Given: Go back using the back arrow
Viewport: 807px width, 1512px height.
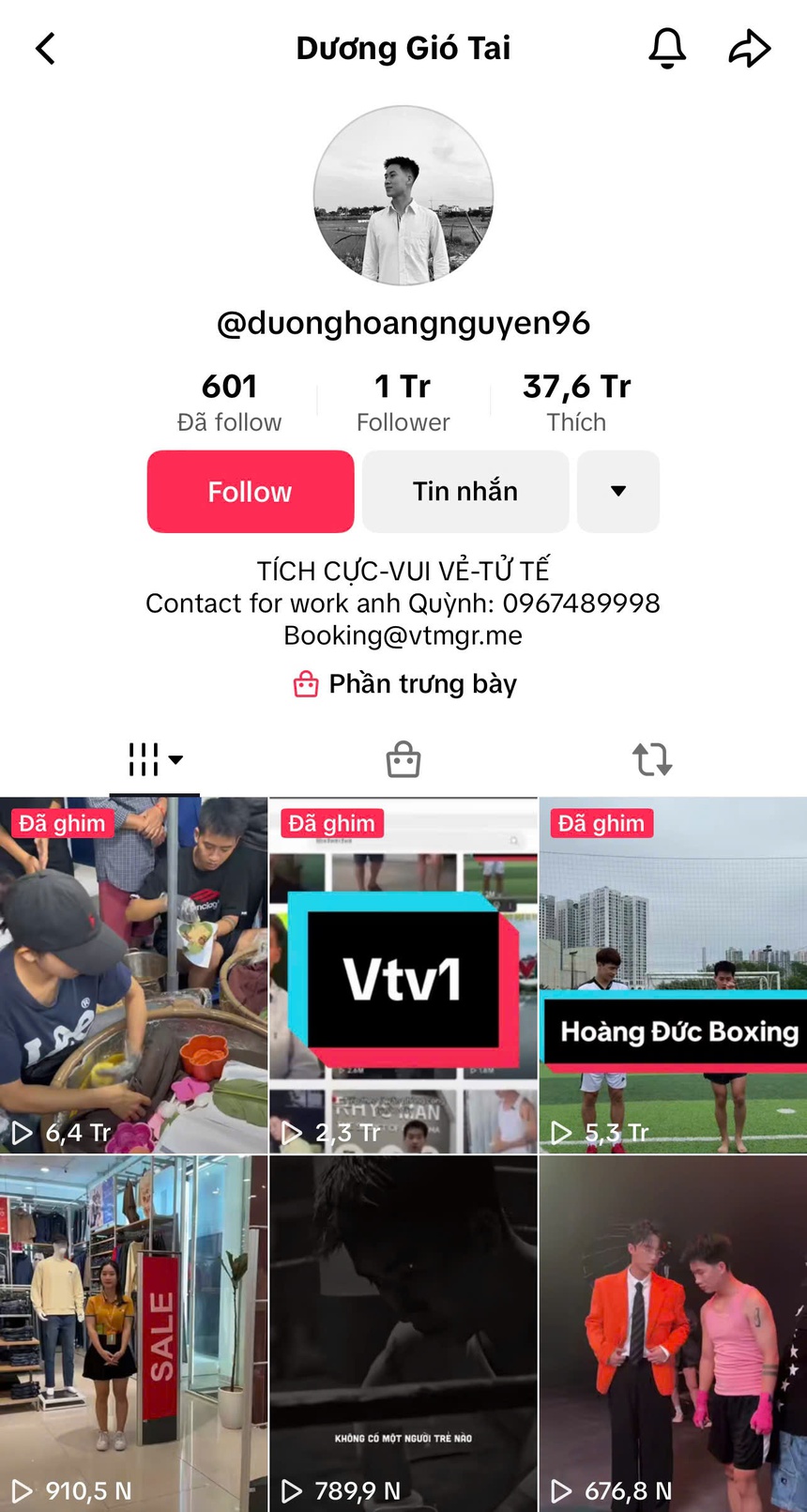Looking at the screenshot, I should [45, 48].
